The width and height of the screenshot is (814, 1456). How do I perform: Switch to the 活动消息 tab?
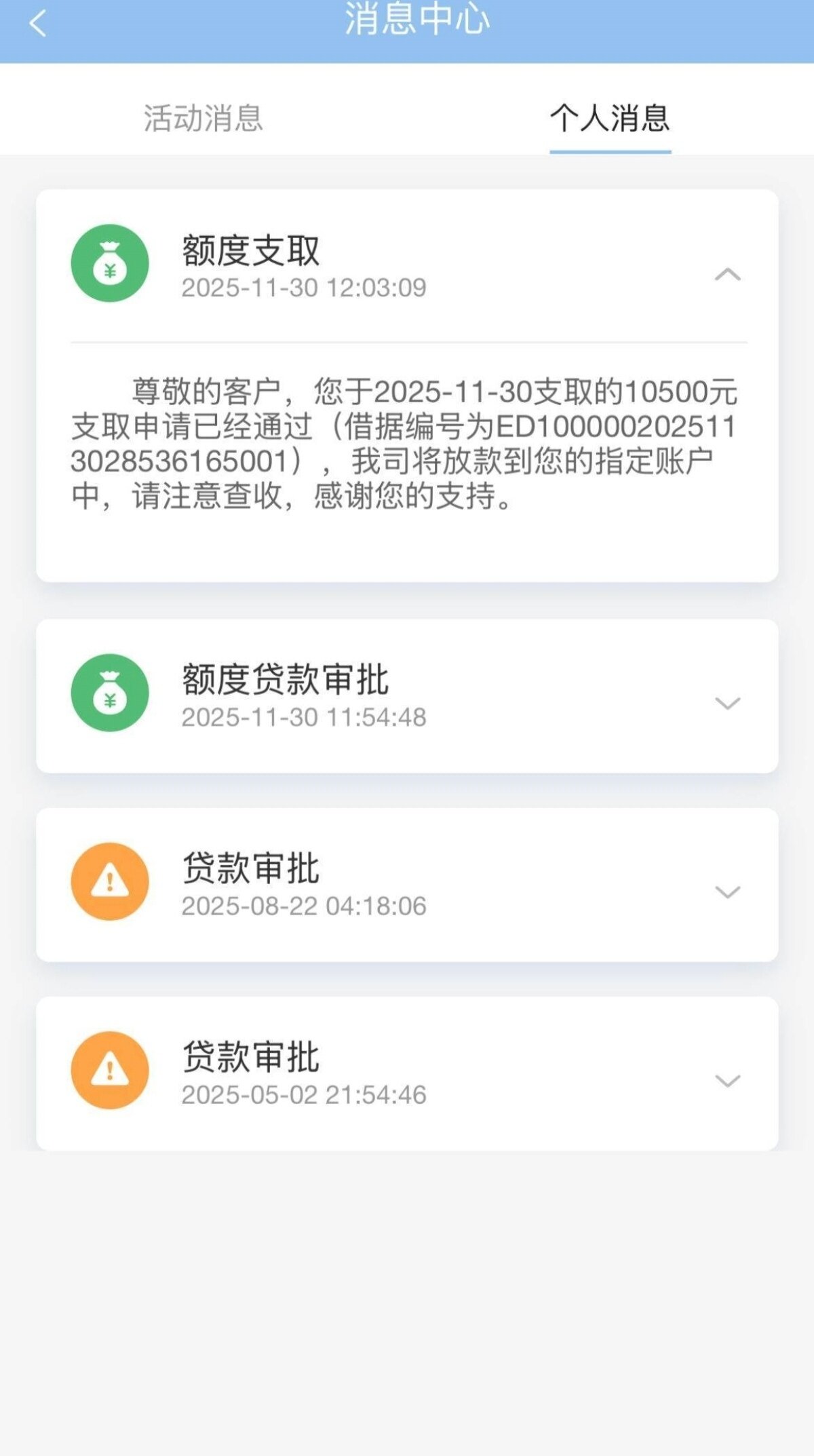click(203, 119)
